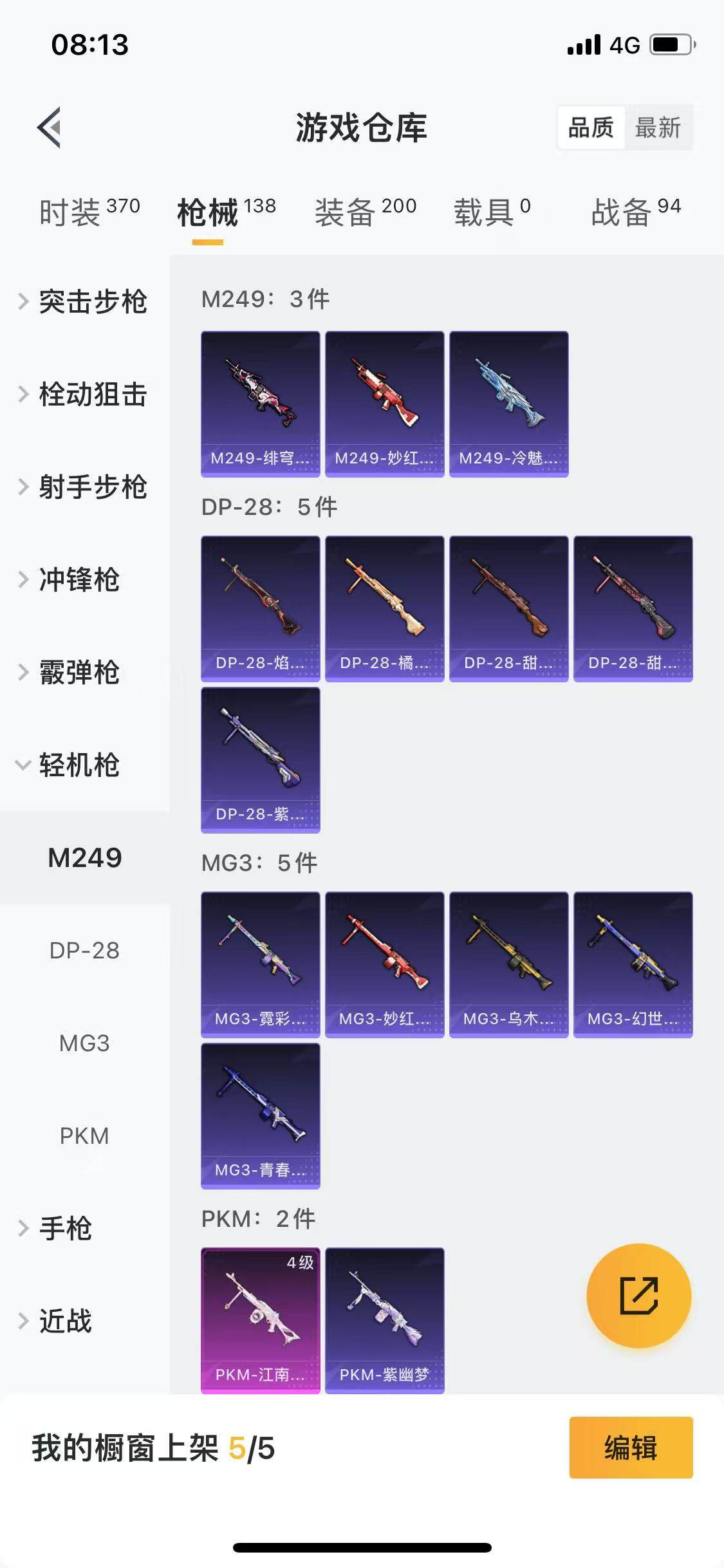Image resolution: width=724 pixels, height=1568 pixels.
Task: Tap the orange share floating button
Action: pyautogui.click(x=638, y=1296)
